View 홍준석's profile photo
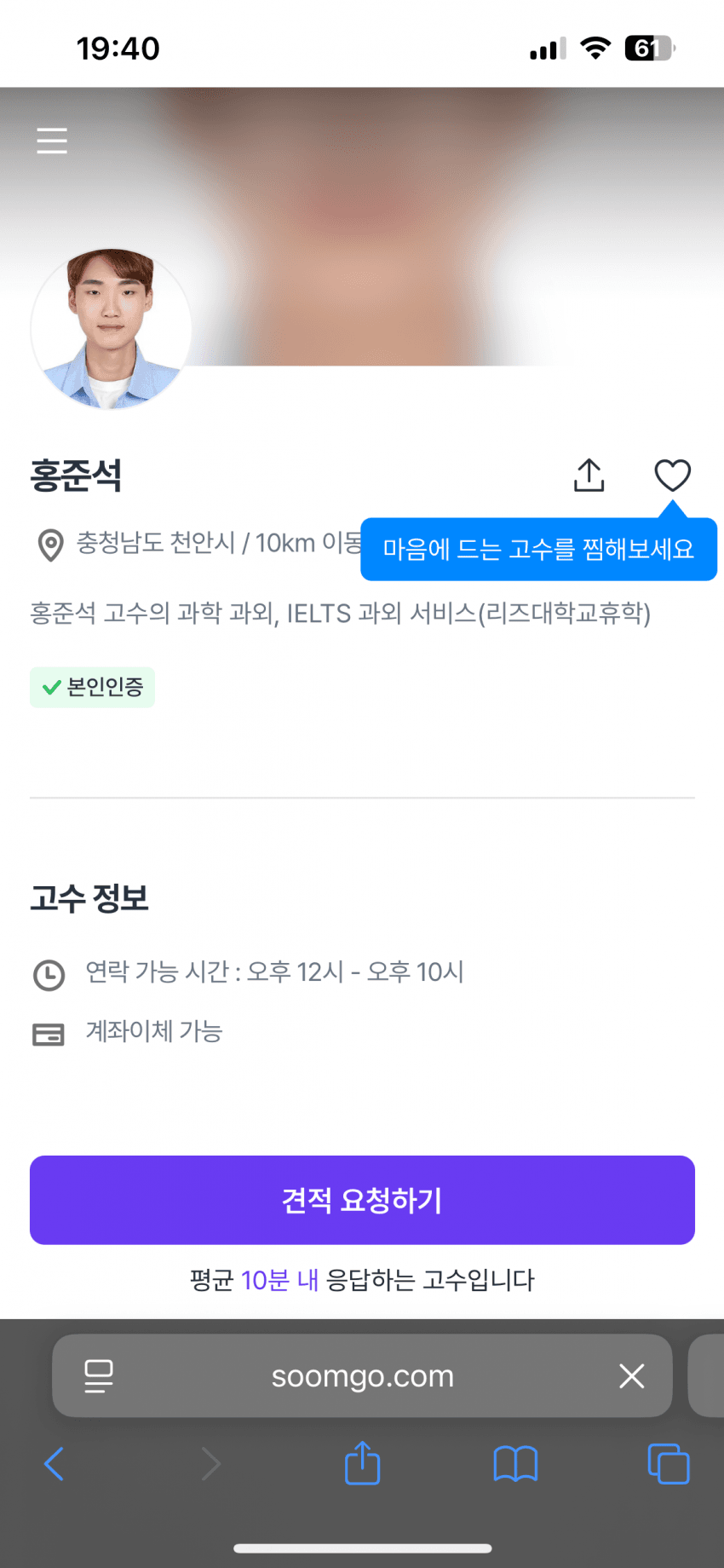The width and height of the screenshot is (724, 1568). pyautogui.click(x=111, y=328)
